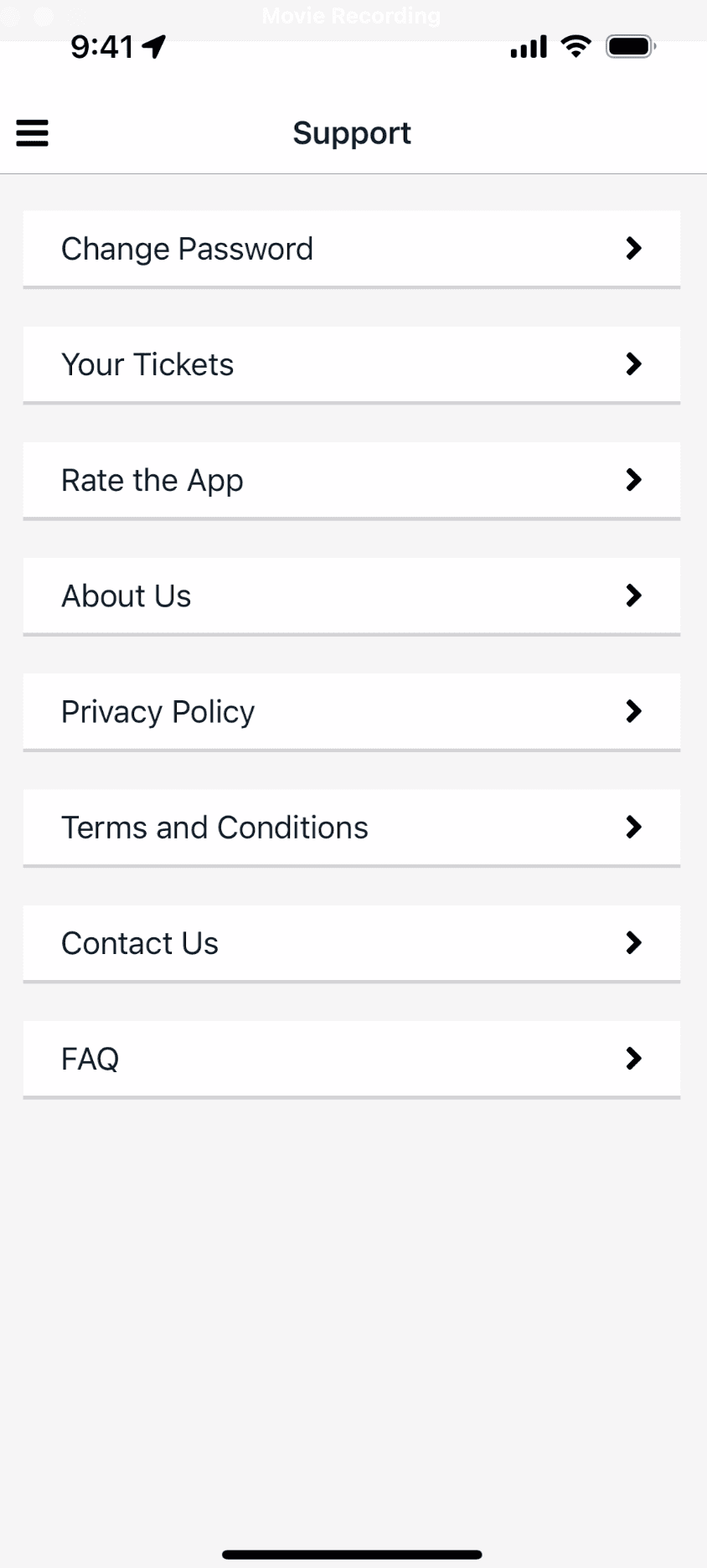Tap the Movie Recording banner
707x1568 pixels.
coord(352,15)
